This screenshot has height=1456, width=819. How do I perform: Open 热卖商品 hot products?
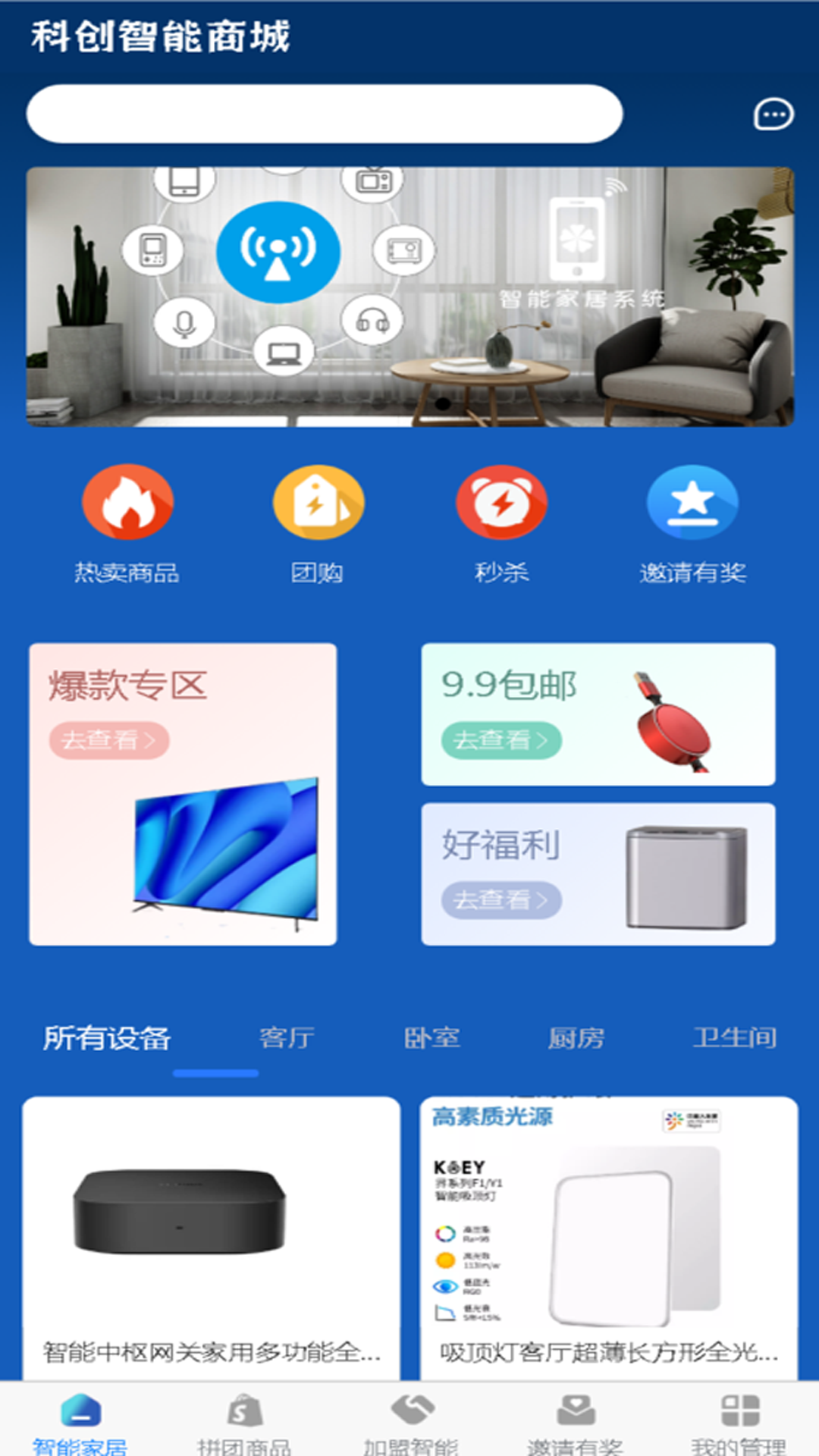[127, 523]
